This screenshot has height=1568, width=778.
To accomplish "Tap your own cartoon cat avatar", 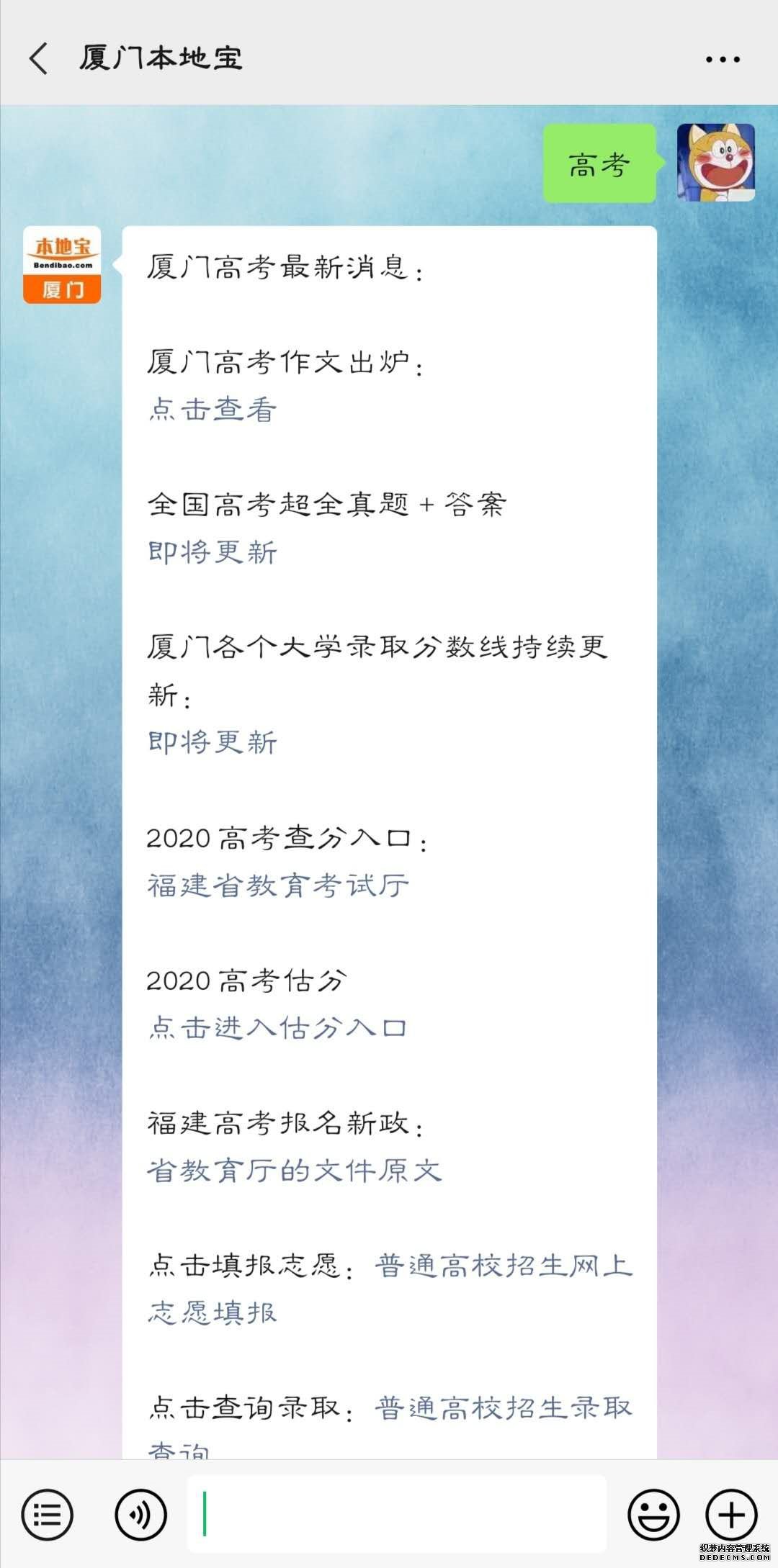I will coord(715,163).
